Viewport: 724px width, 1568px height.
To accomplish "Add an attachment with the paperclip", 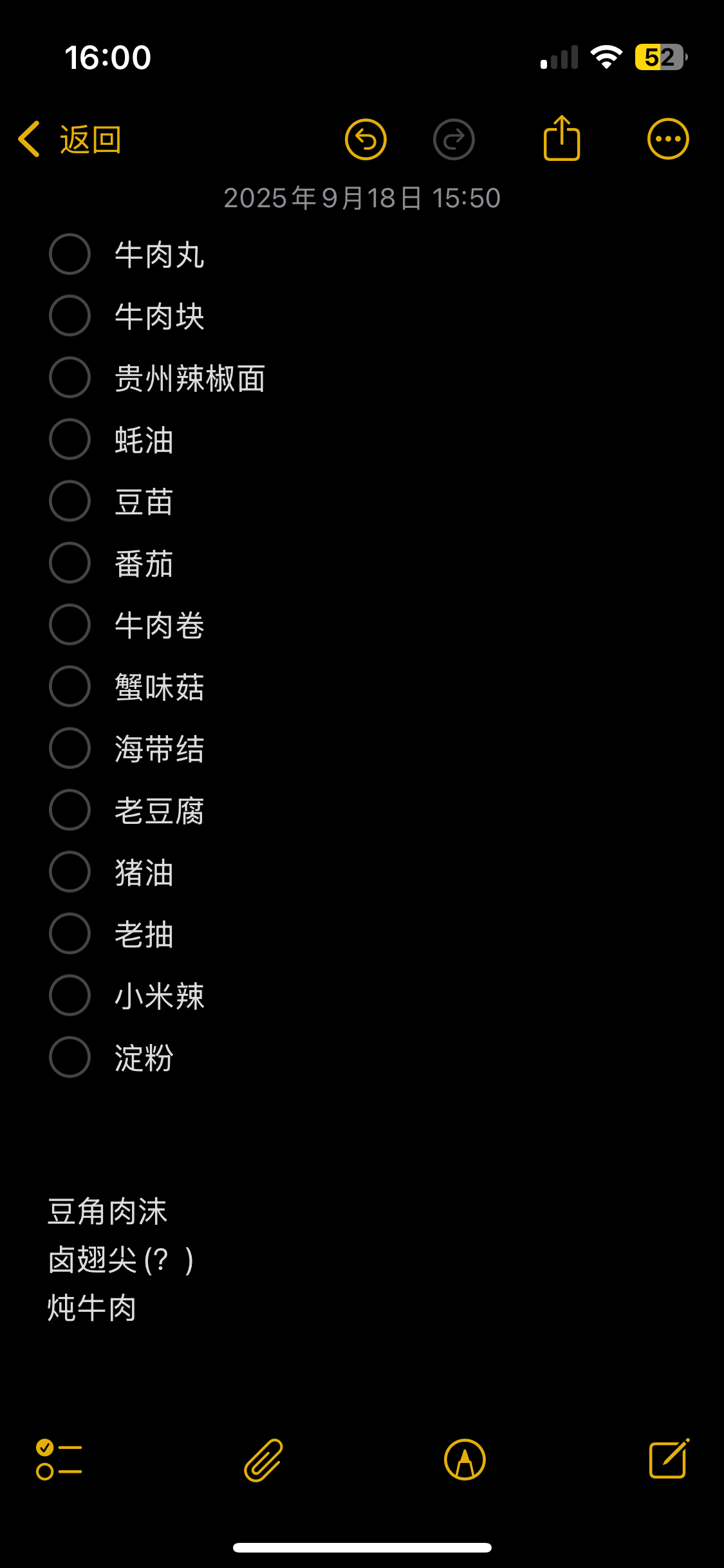I will 263,1460.
